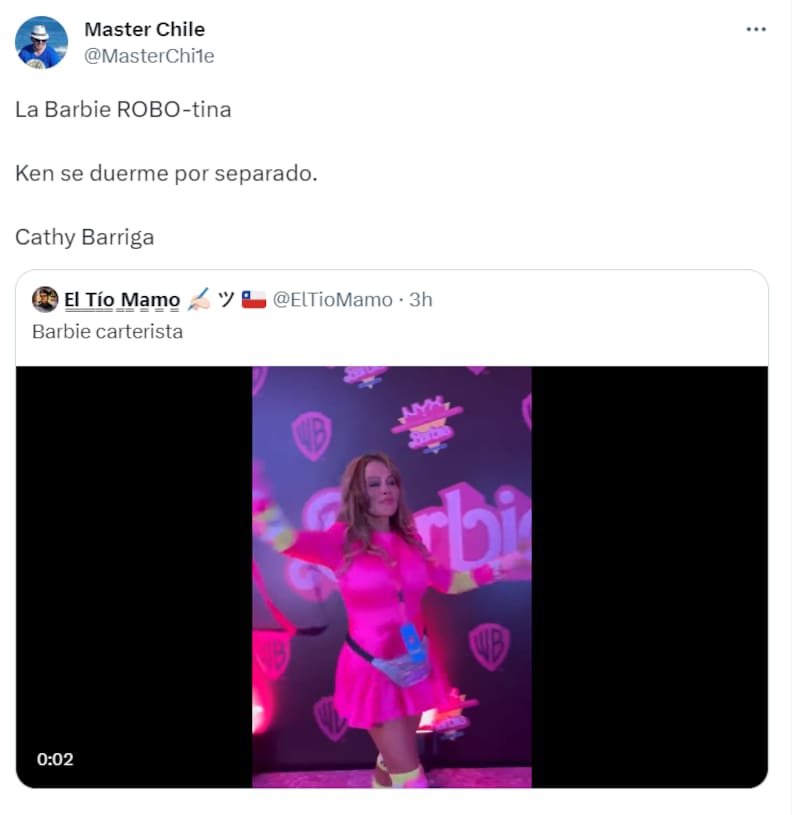Open Master Chile's profile picture
This screenshot has height=815, width=800.
click(x=42, y=42)
